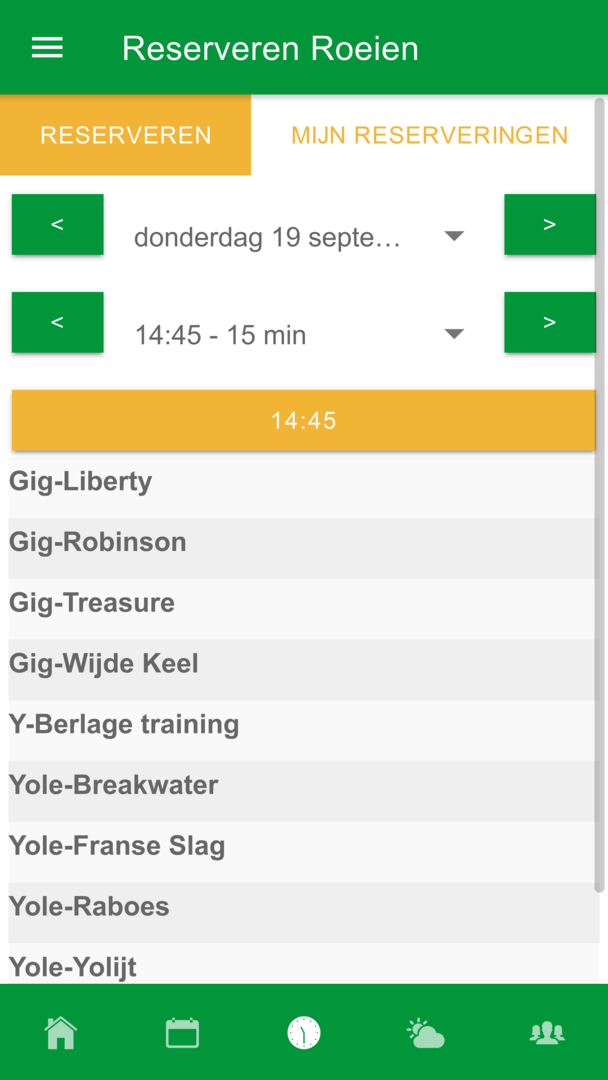Switch to the Mijn Reserveringen tab
The width and height of the screenshot is (608, 1080).
pyautogui.click(x=429, y=136)
